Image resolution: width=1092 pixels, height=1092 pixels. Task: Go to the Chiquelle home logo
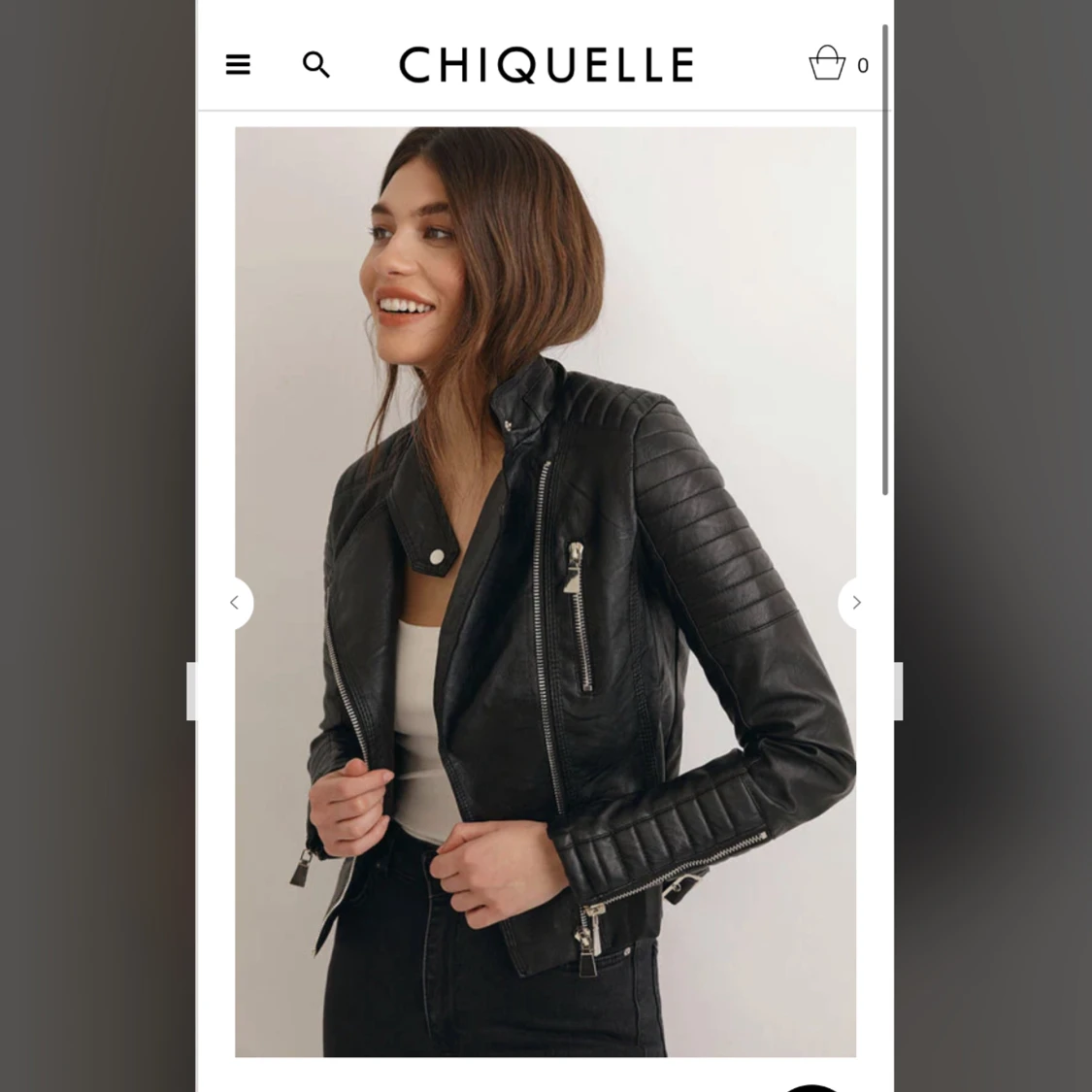pyautogui.click(x=546, y=65)
